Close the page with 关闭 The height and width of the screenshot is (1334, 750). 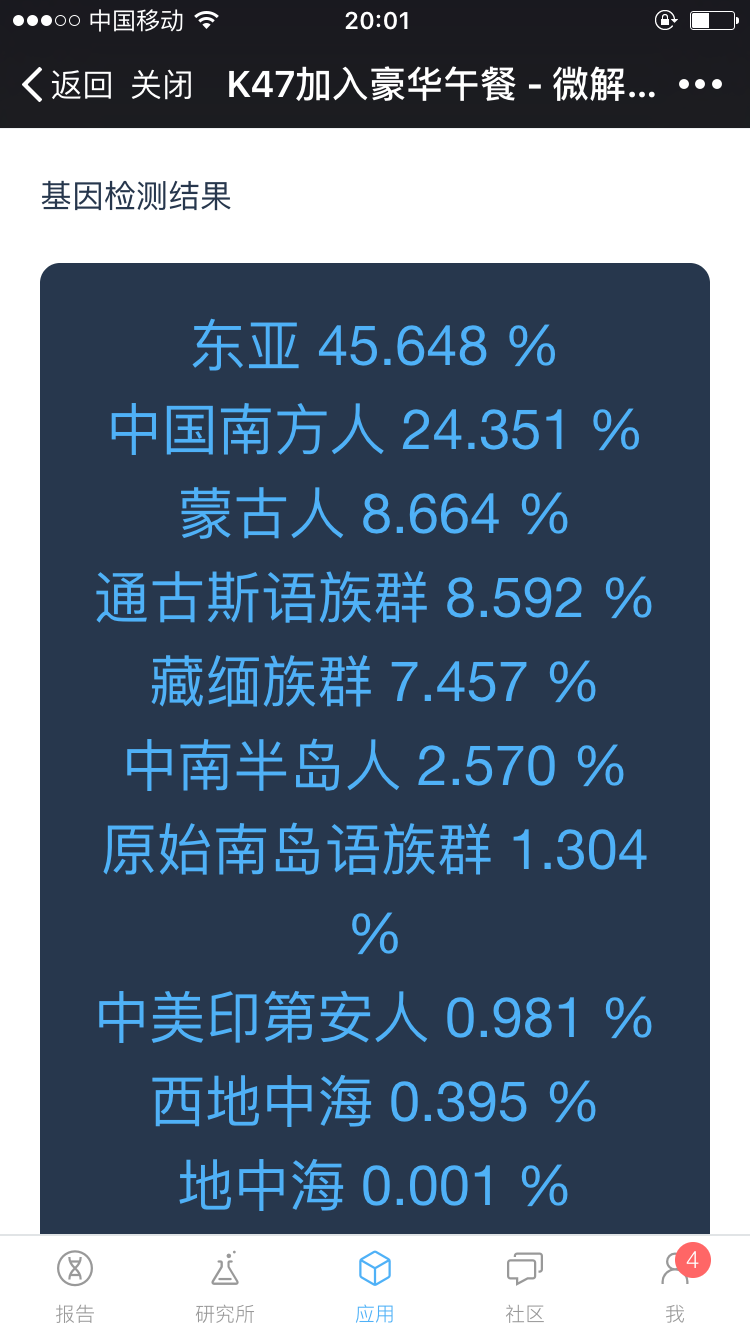[x=161, y=85]
